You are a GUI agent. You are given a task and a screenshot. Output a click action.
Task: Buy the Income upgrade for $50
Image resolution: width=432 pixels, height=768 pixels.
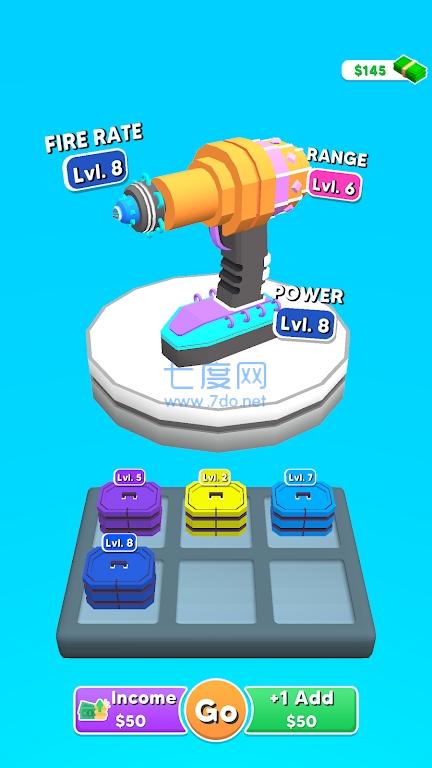point(131,710)
